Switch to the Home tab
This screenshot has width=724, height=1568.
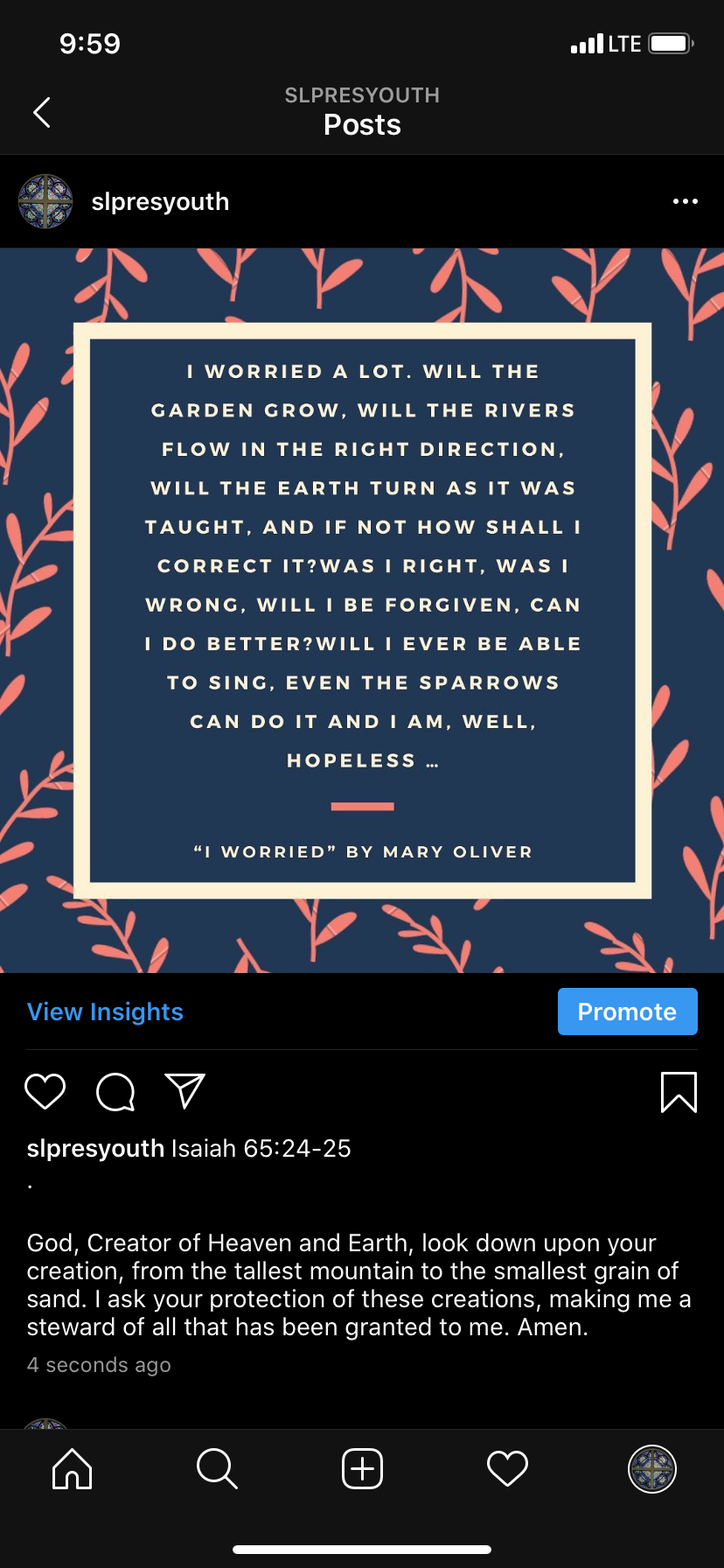(x=73, y=1468)
